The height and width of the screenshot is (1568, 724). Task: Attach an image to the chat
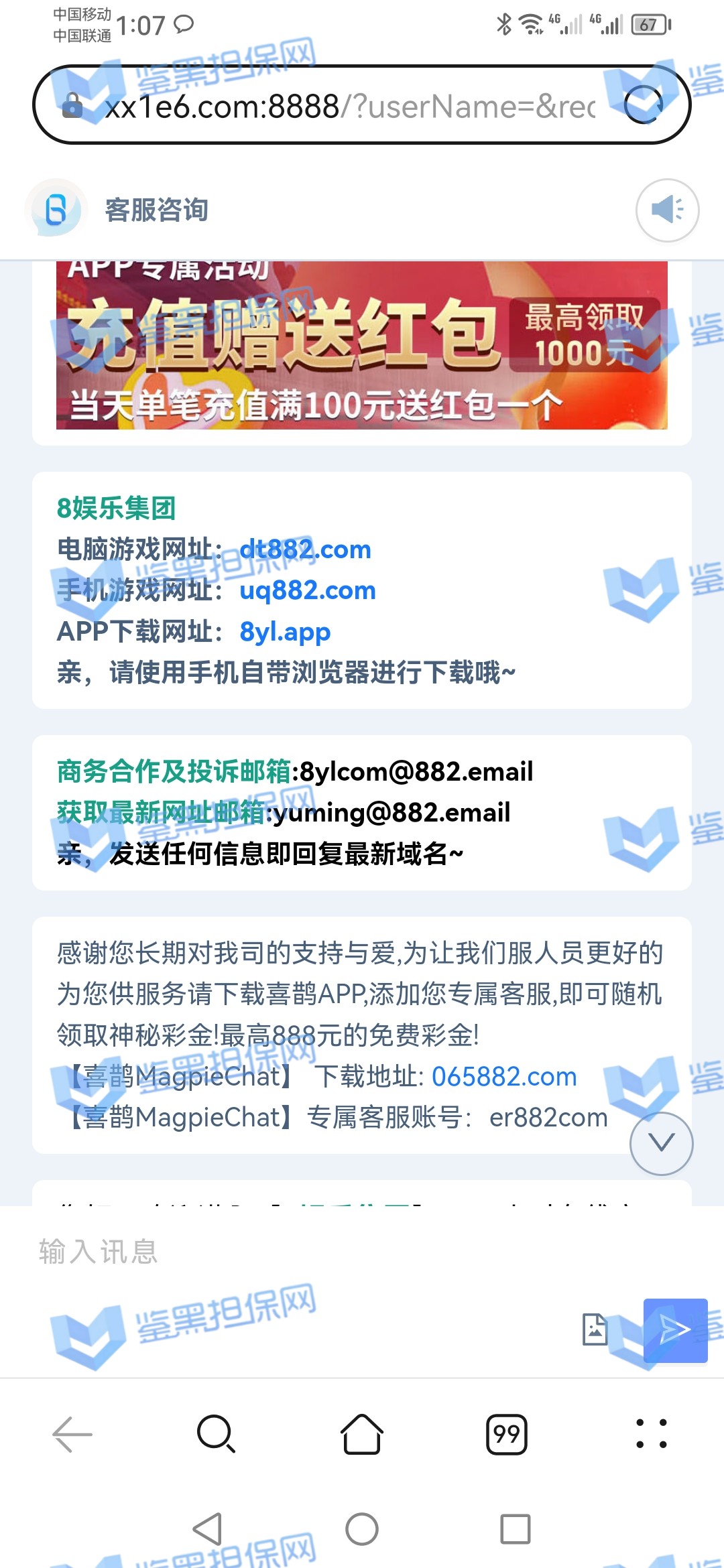pos(594,1329)
